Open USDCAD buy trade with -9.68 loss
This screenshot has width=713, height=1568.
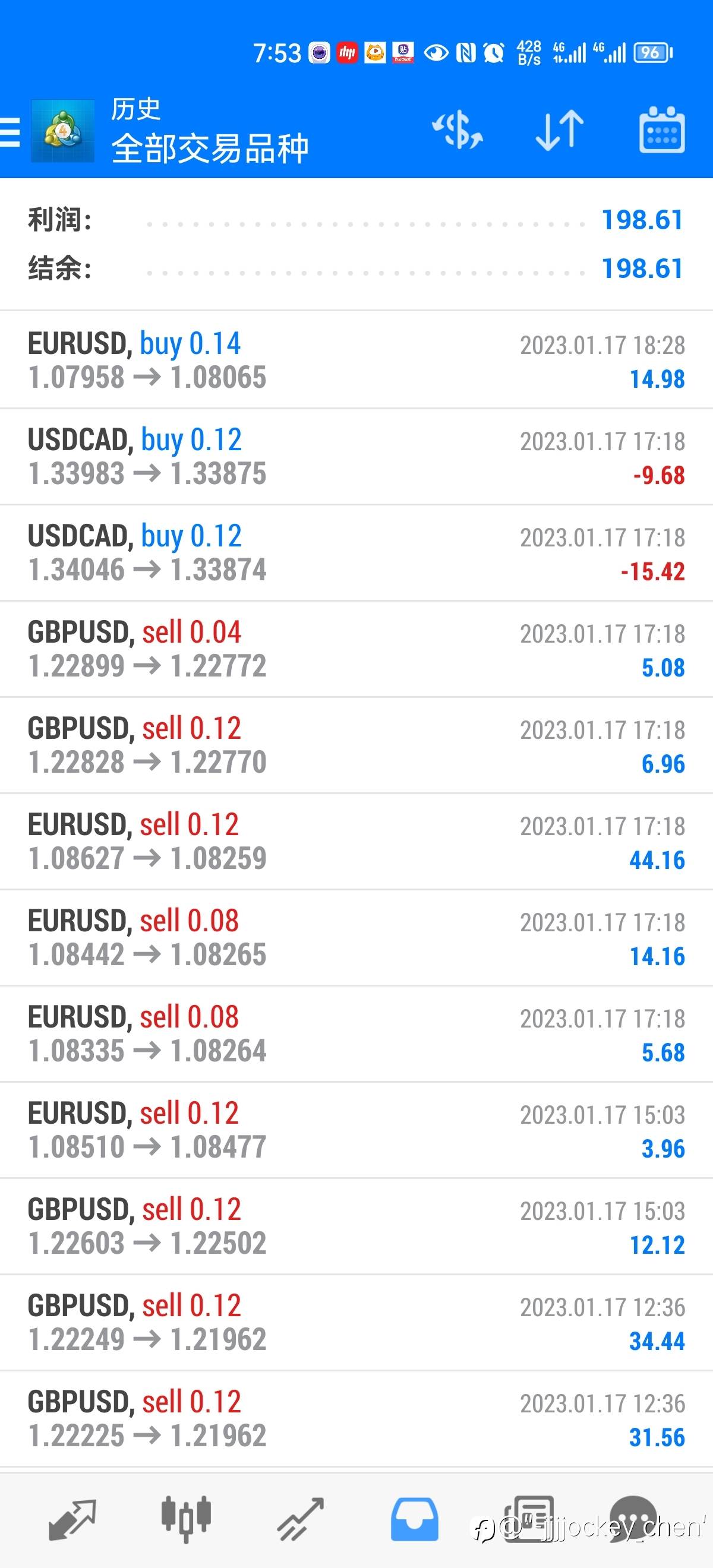point(356,457)
